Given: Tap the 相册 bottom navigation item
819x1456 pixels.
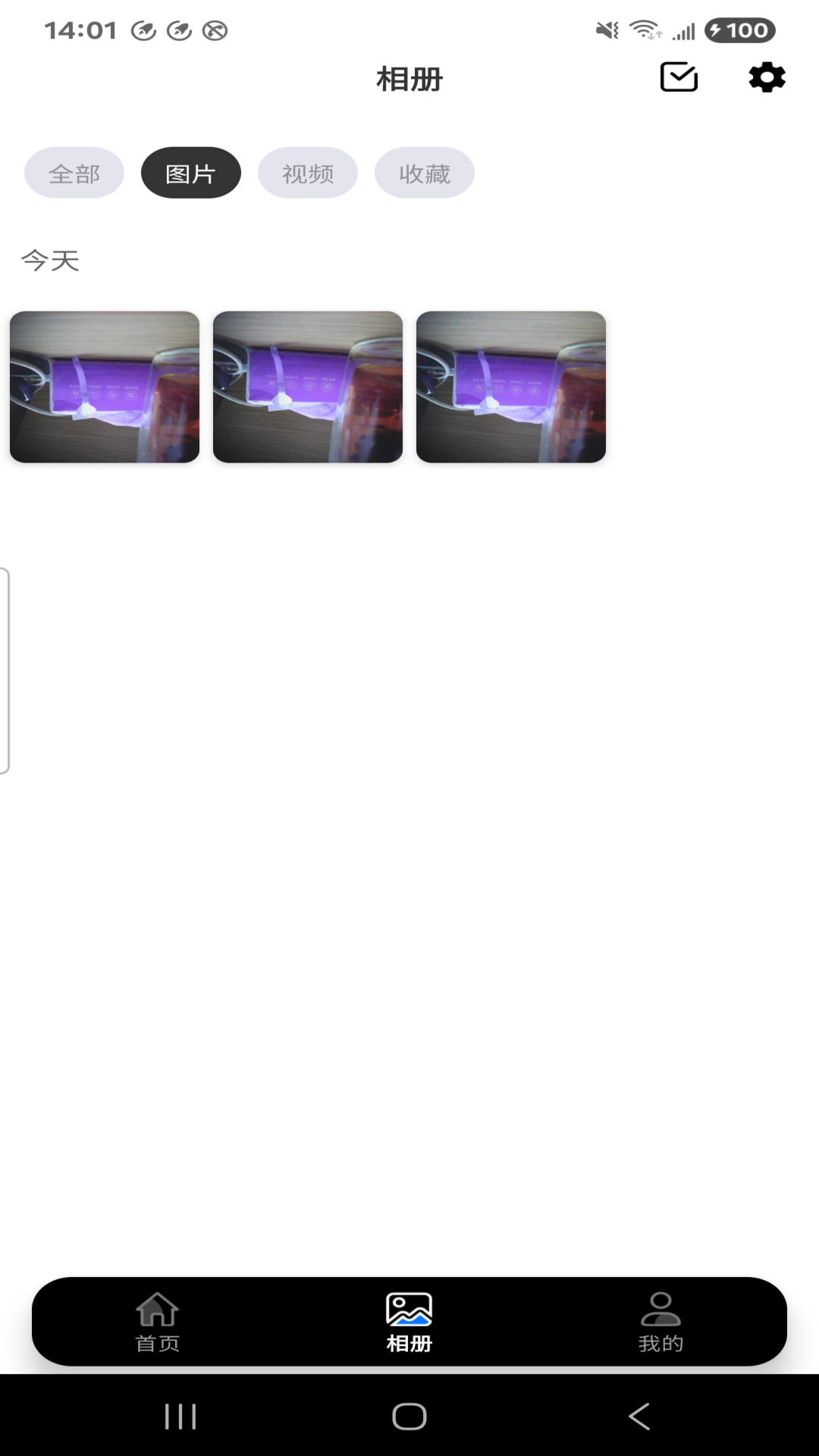Looking at the screenshot, I should pos(409,1322).
